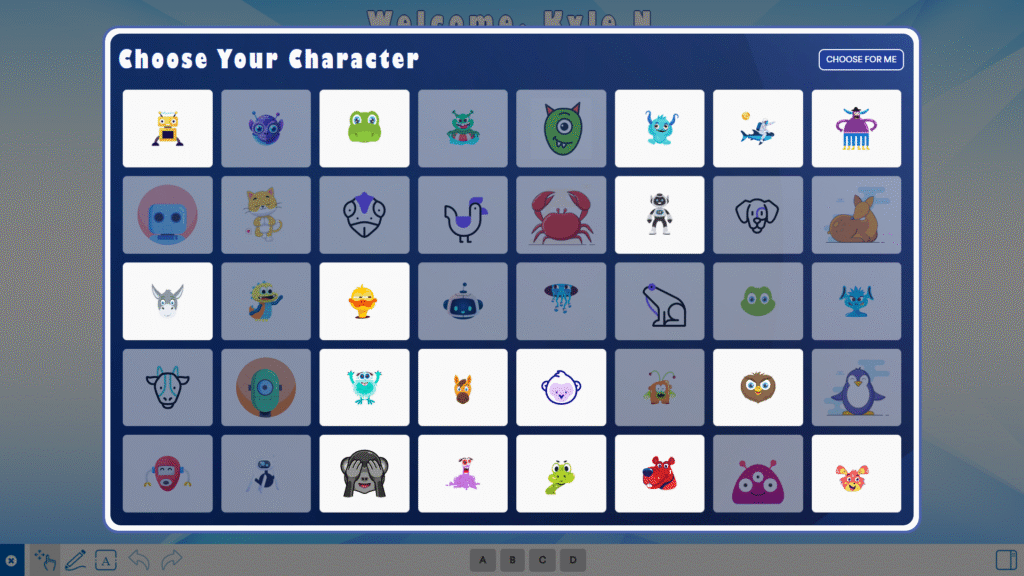
Task: Select the pen drawing tool
Action: coord(75,560)
